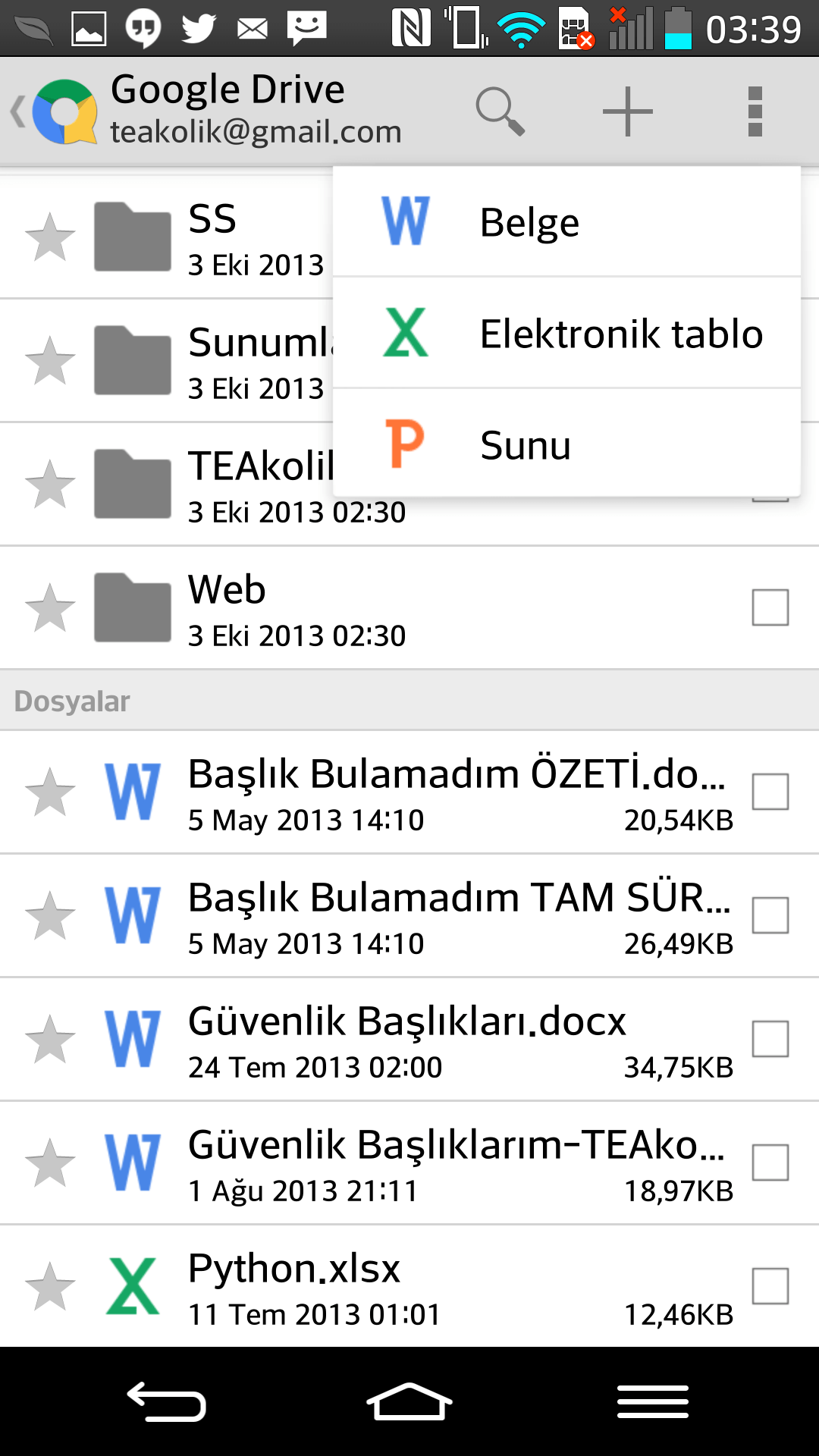The image size is (819, 1456).
Task: Star the SS folder
Action: [x=50, y=237]
